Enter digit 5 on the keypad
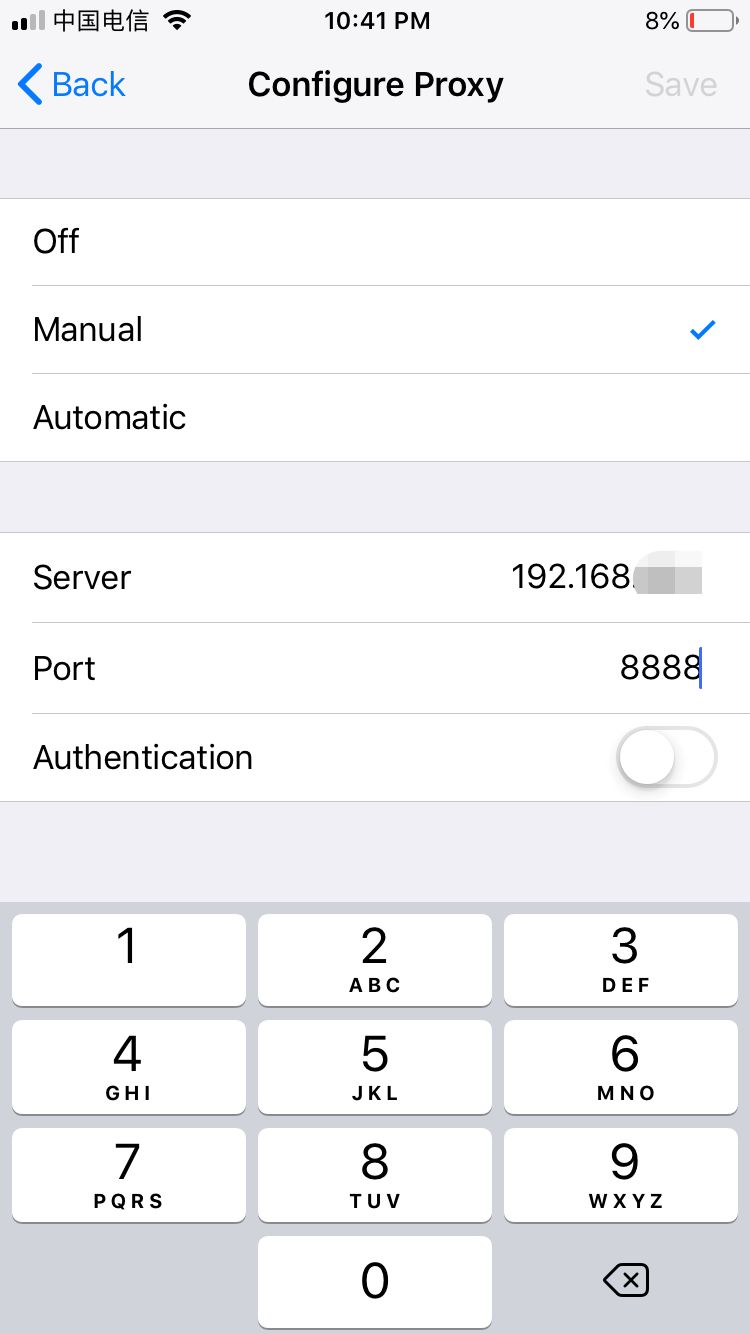The width and height of the screenshot is (750, 1334). (x=375, y=1067)
